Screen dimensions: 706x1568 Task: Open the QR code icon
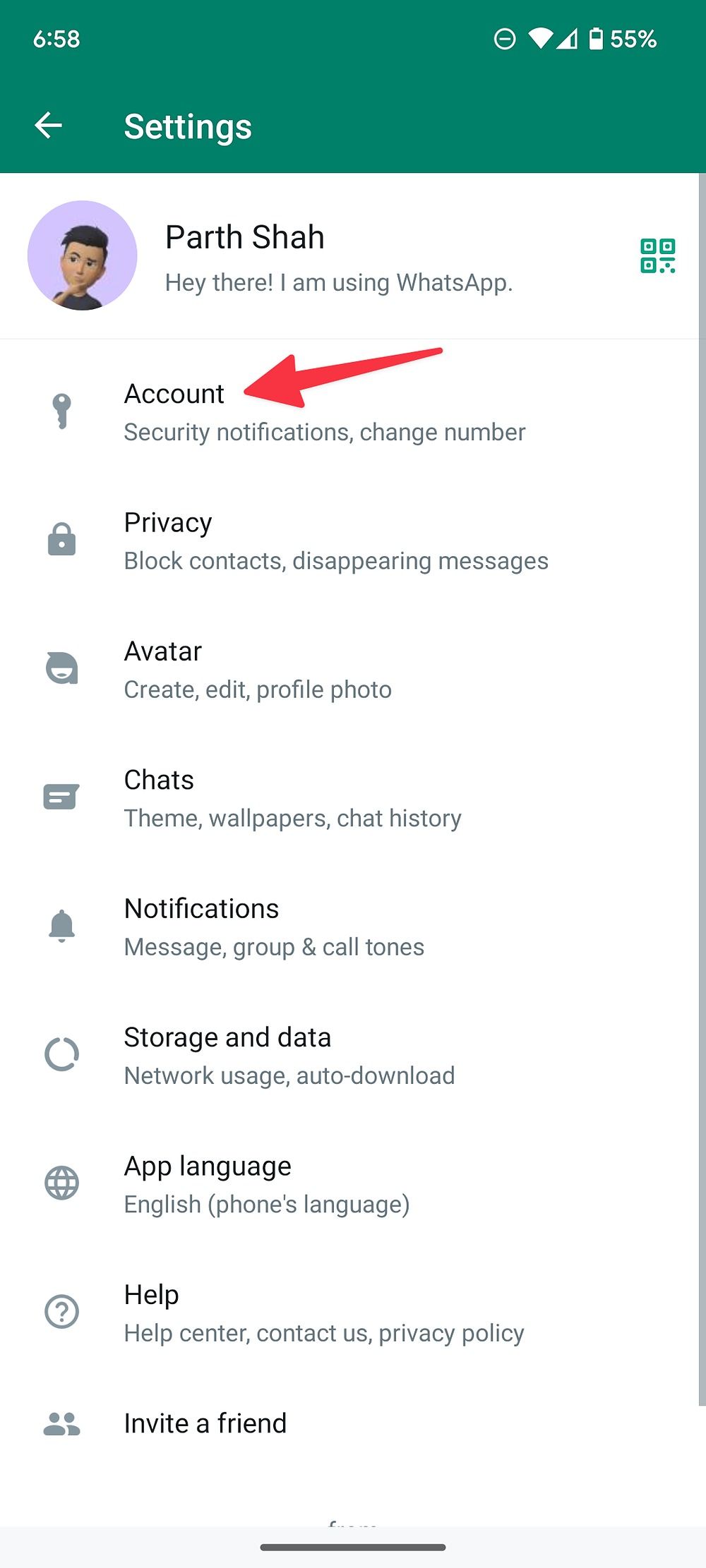pos(657,255)
